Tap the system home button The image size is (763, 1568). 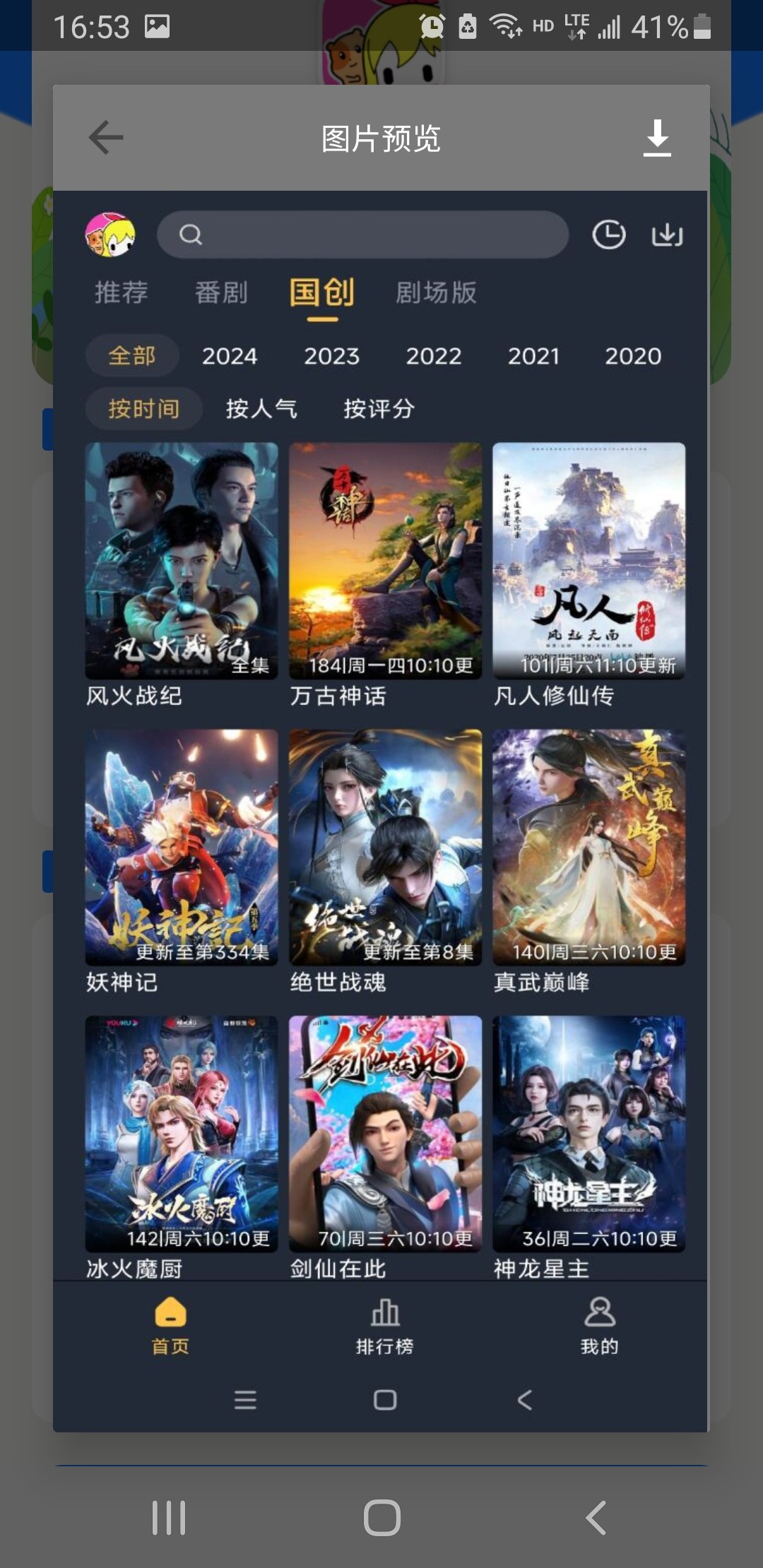coord(381,1517)
